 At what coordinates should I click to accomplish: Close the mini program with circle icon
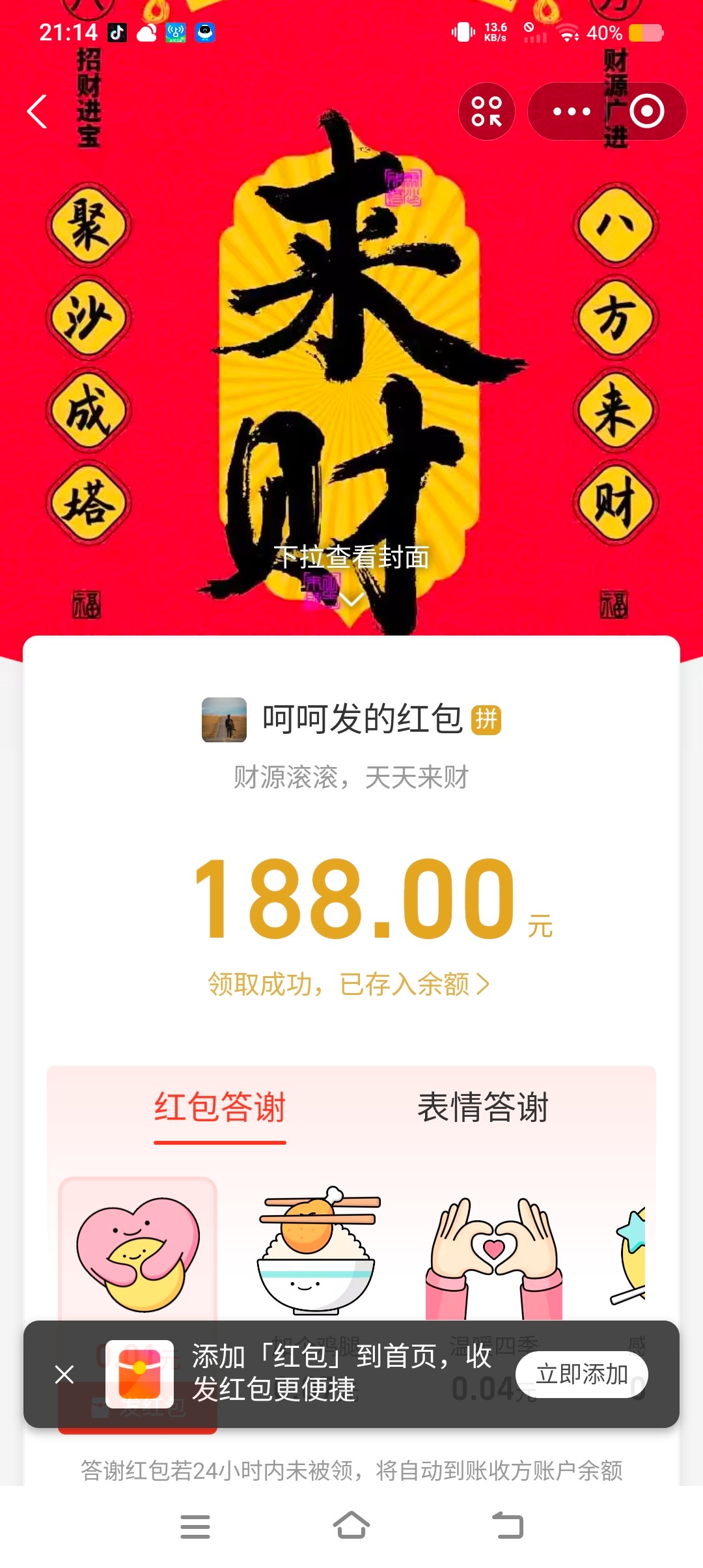tap(646, 111)
